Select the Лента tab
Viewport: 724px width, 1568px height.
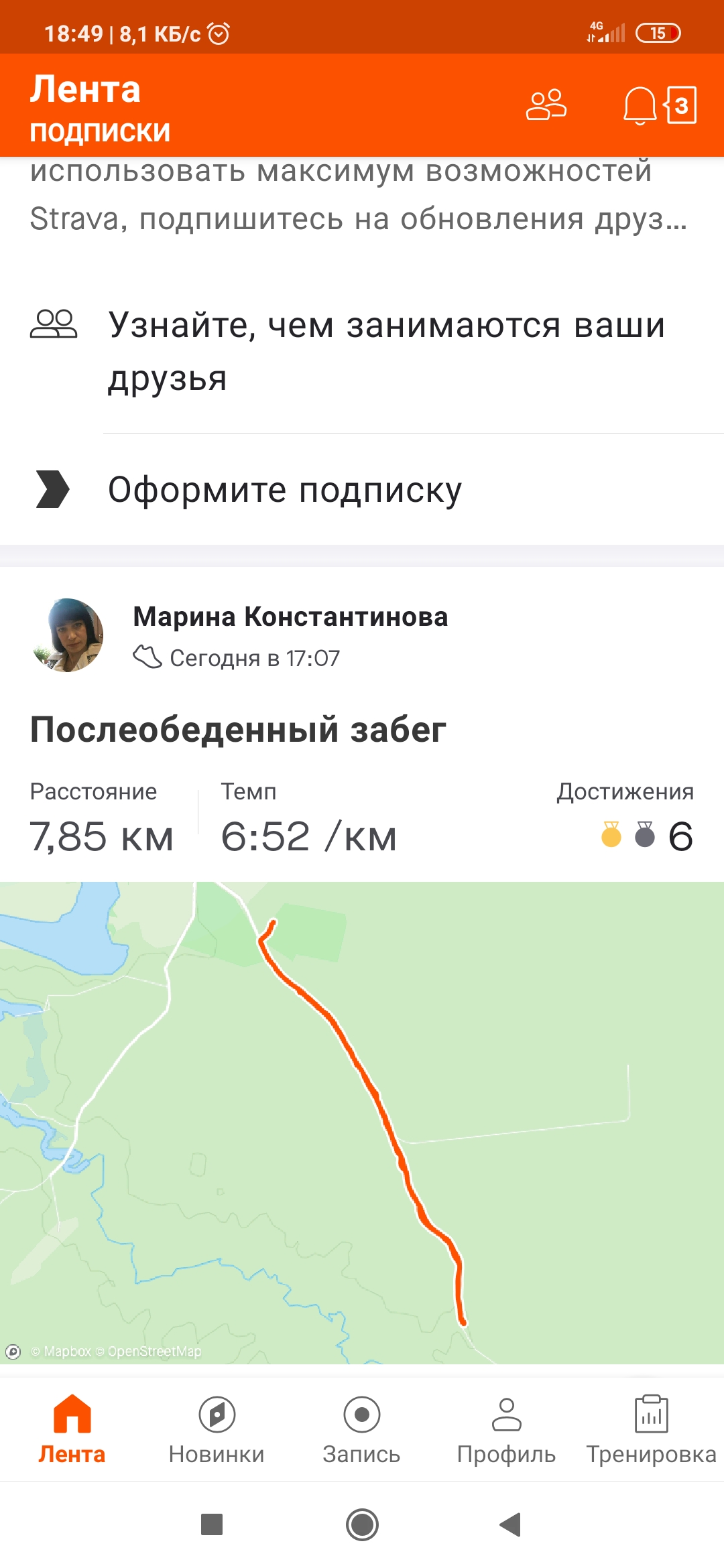tap(72, 1429)
